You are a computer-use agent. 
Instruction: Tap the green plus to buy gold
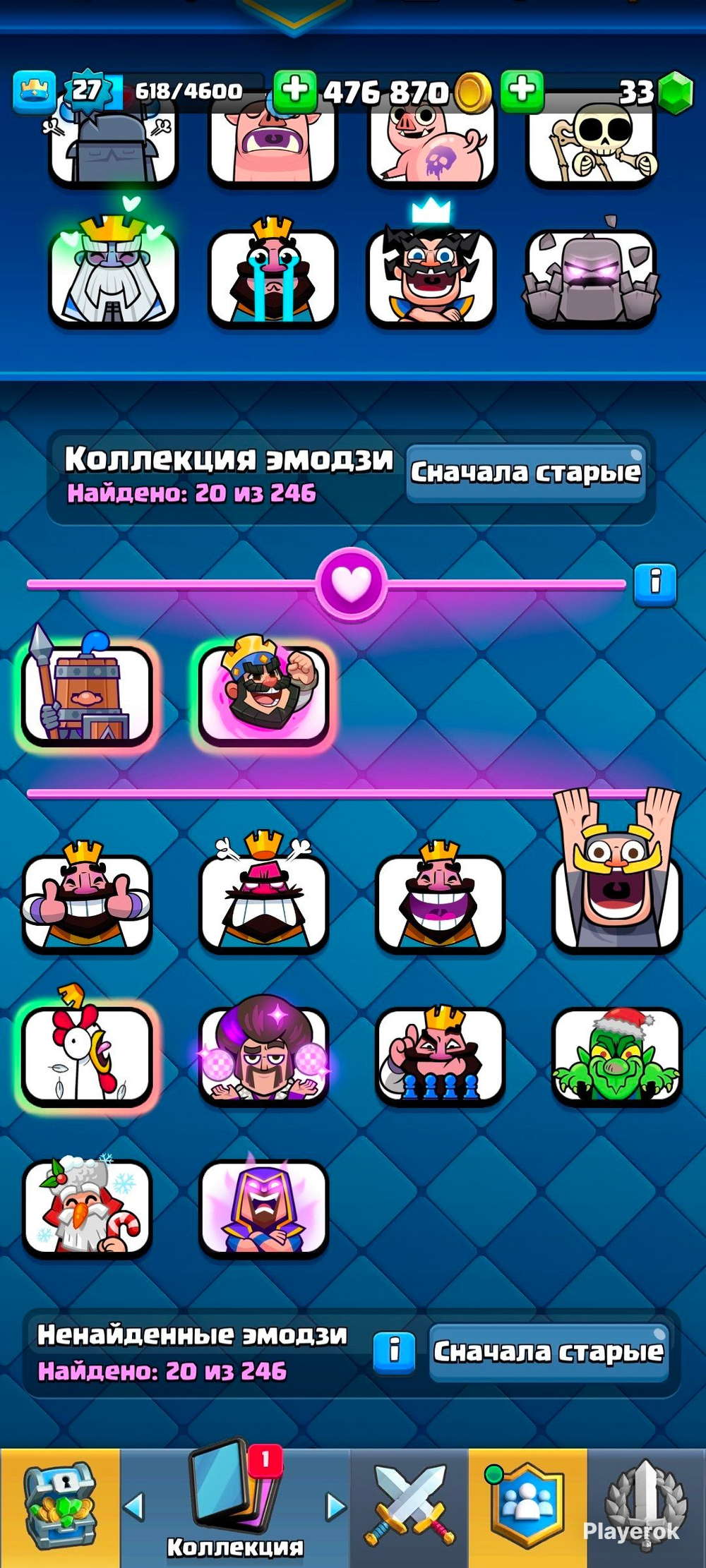coord(294,91)
